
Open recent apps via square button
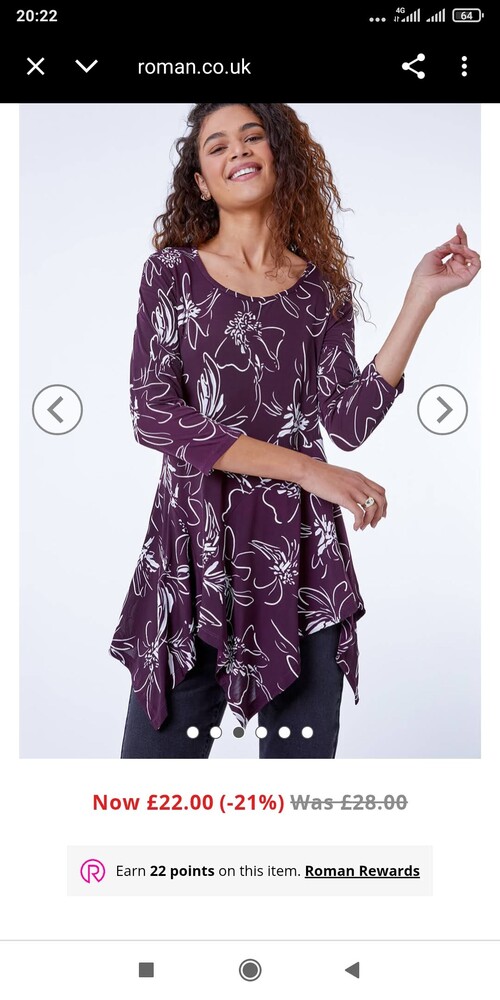(x=146, y=970)
